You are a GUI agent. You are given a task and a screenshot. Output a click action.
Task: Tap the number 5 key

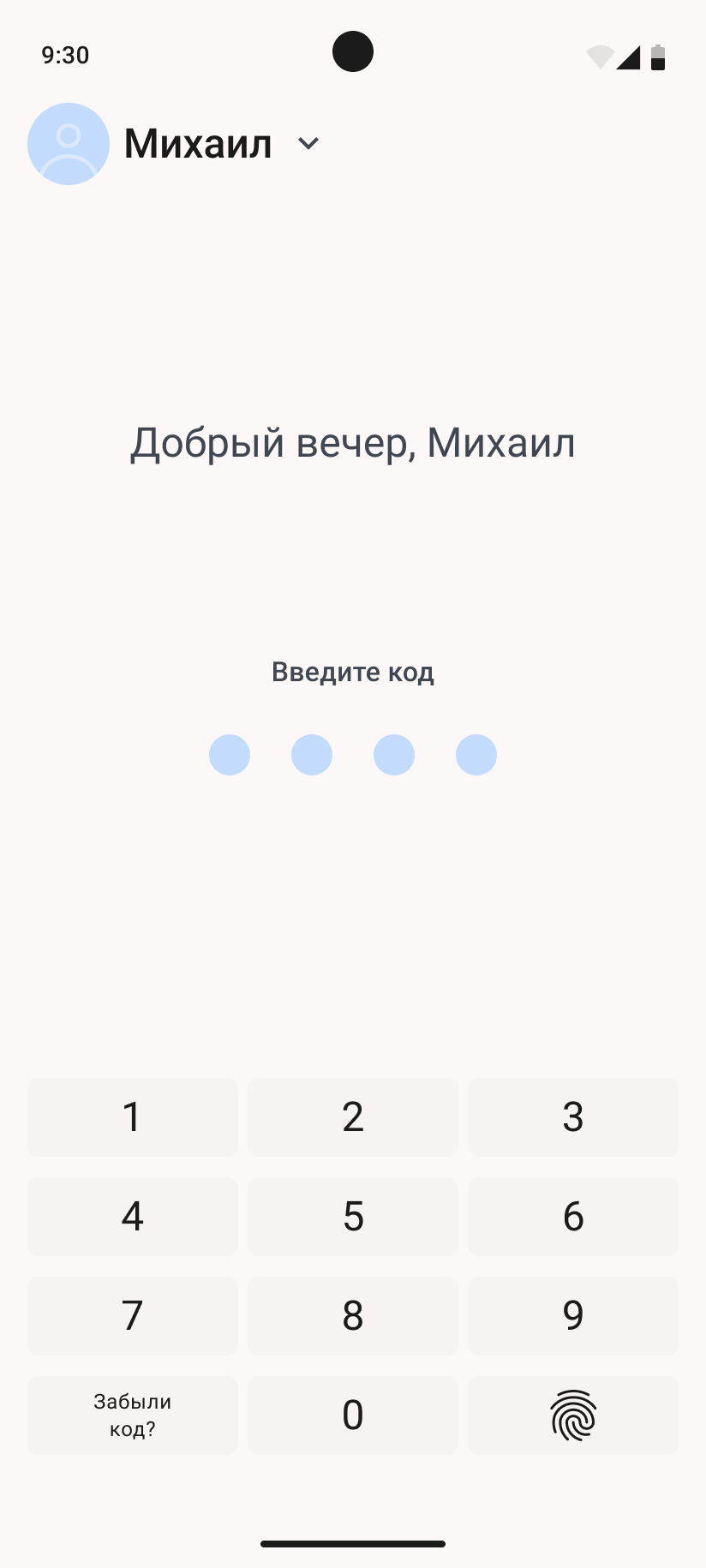tap(353, 1217)
